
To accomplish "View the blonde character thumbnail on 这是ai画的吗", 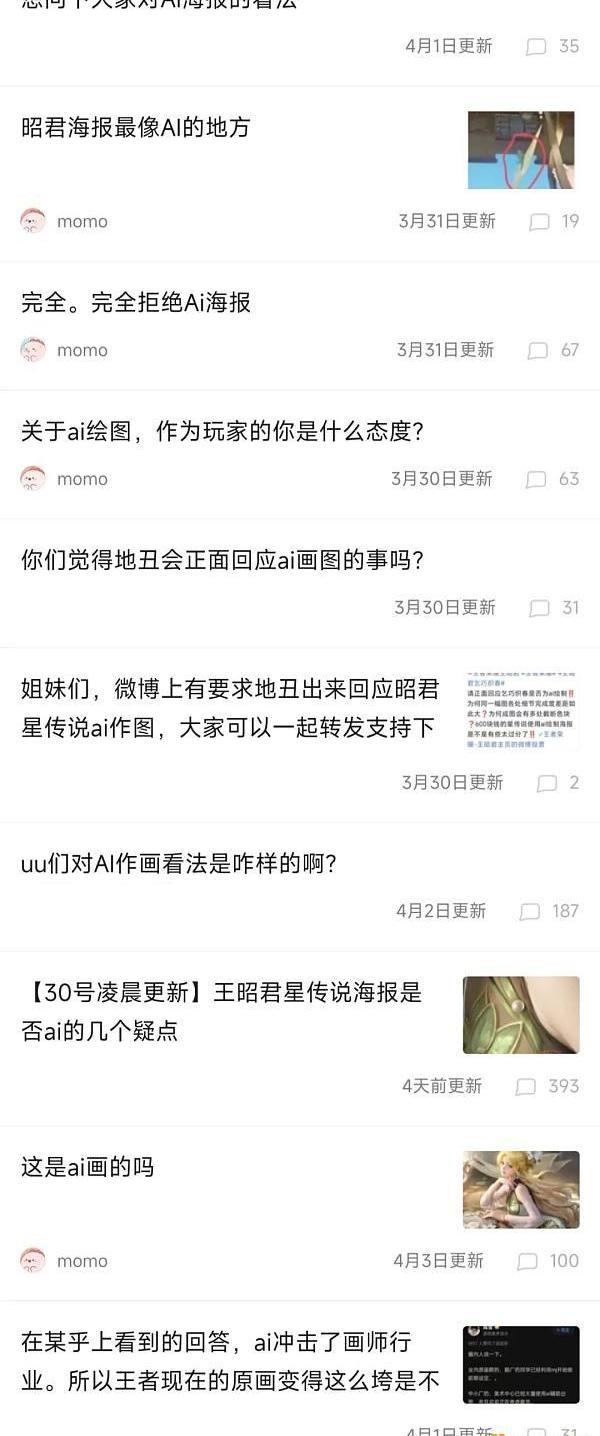I will pos(521,1189).
